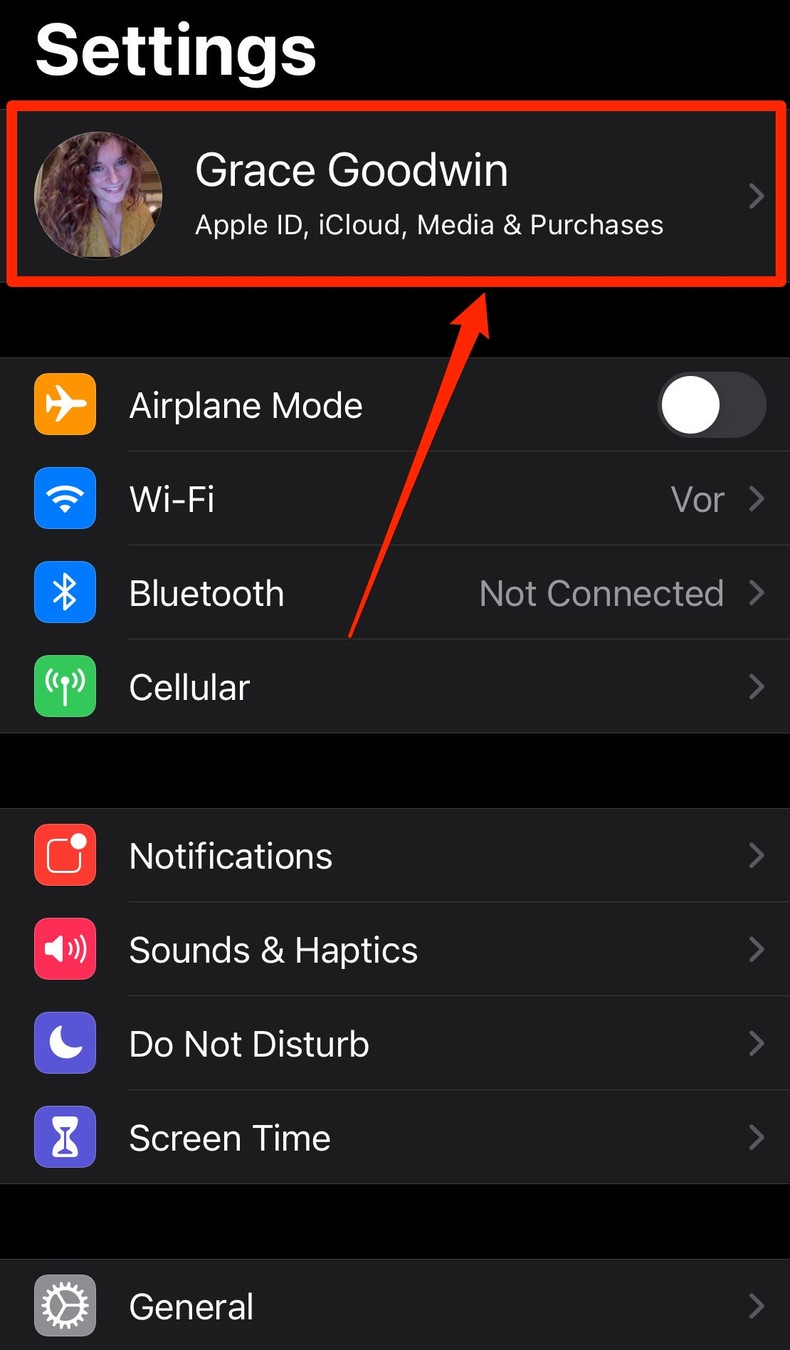Open Notifications via its red icon
The width and height of the screenshot is (790, 1350).
tap(64, 855)
